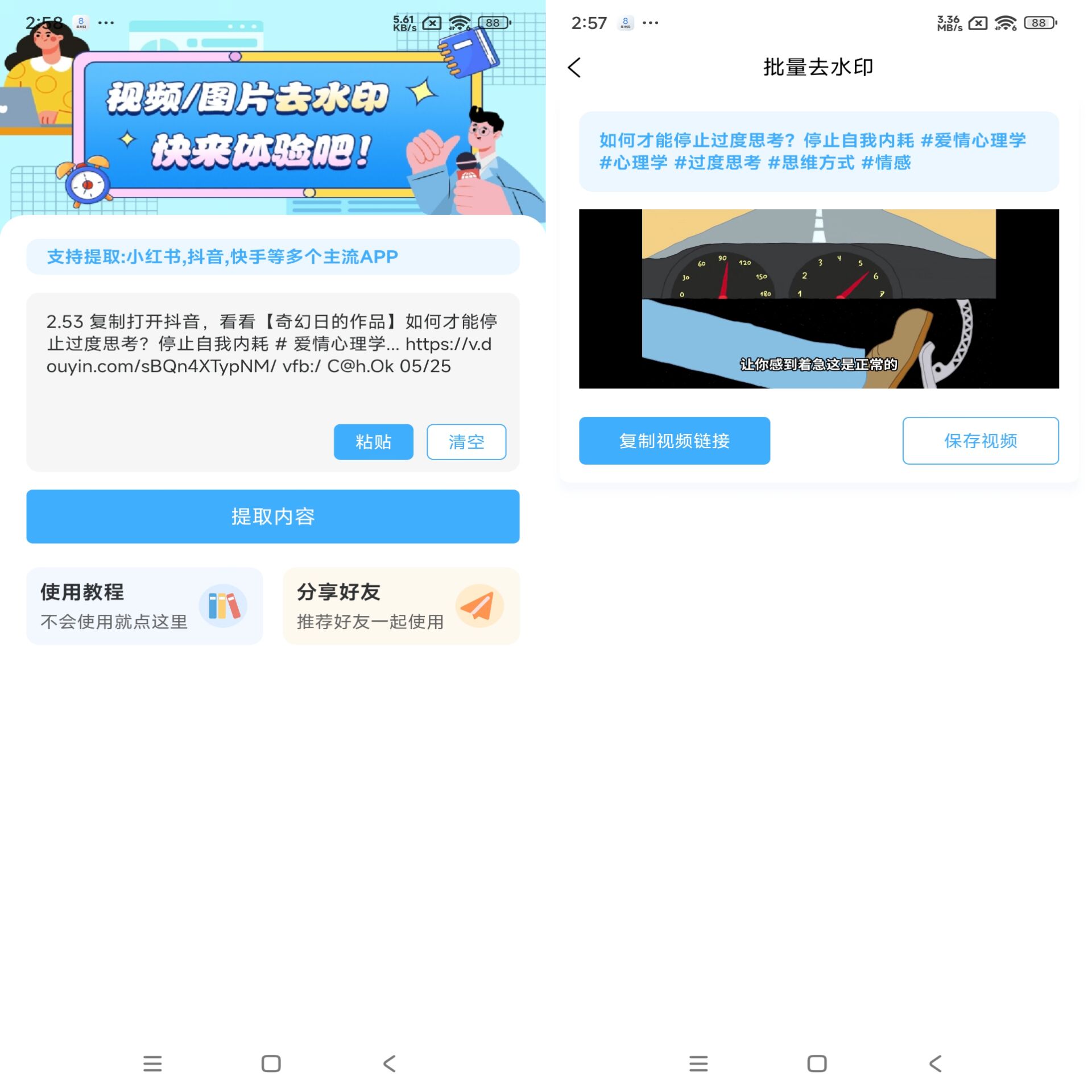Viewport: 1092px width, 1092px height.
Task: Copy link with 复制视频链接
Action: [674, 440]
